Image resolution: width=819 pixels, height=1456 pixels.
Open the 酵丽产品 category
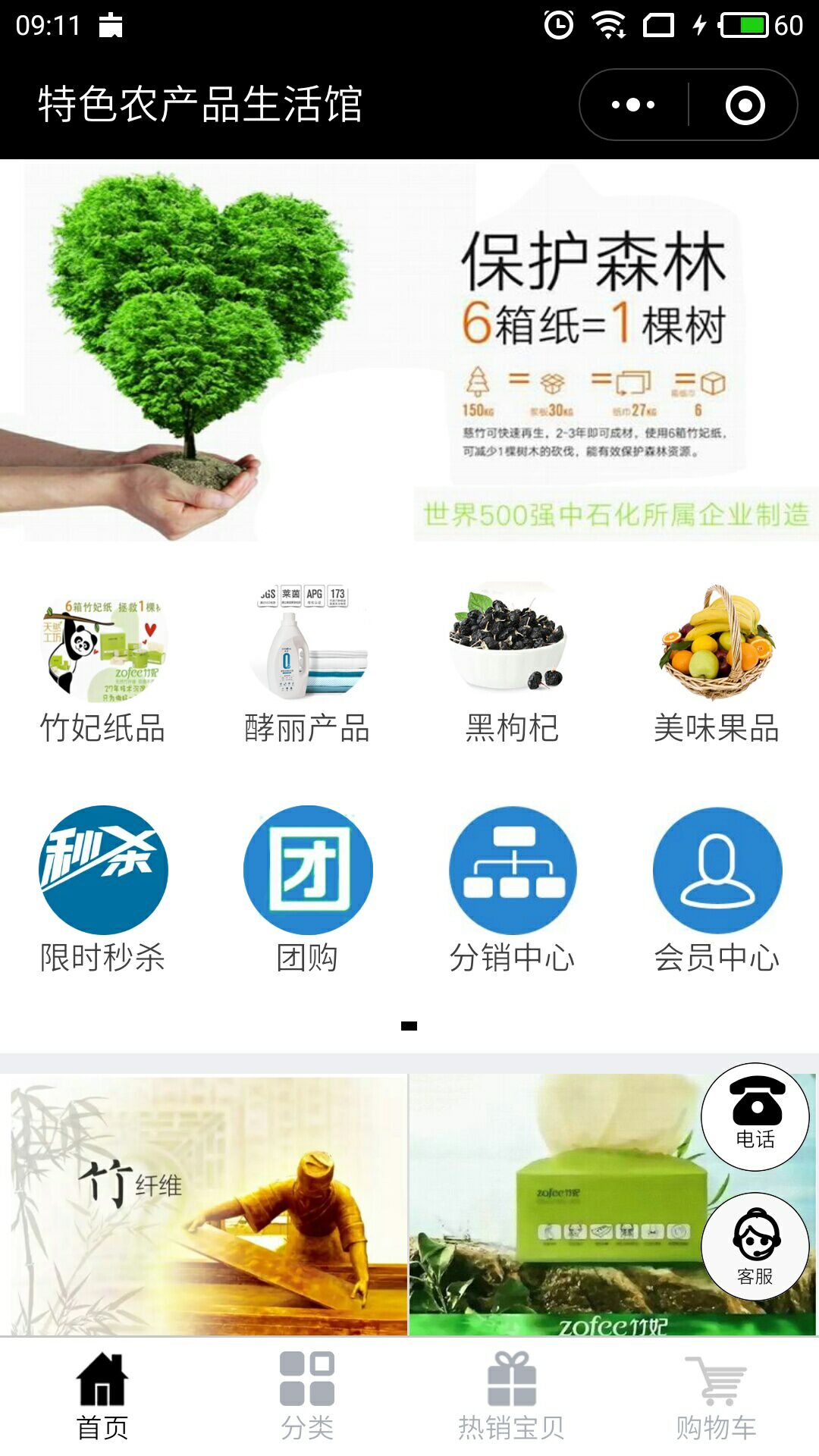(x=307, y=662)
